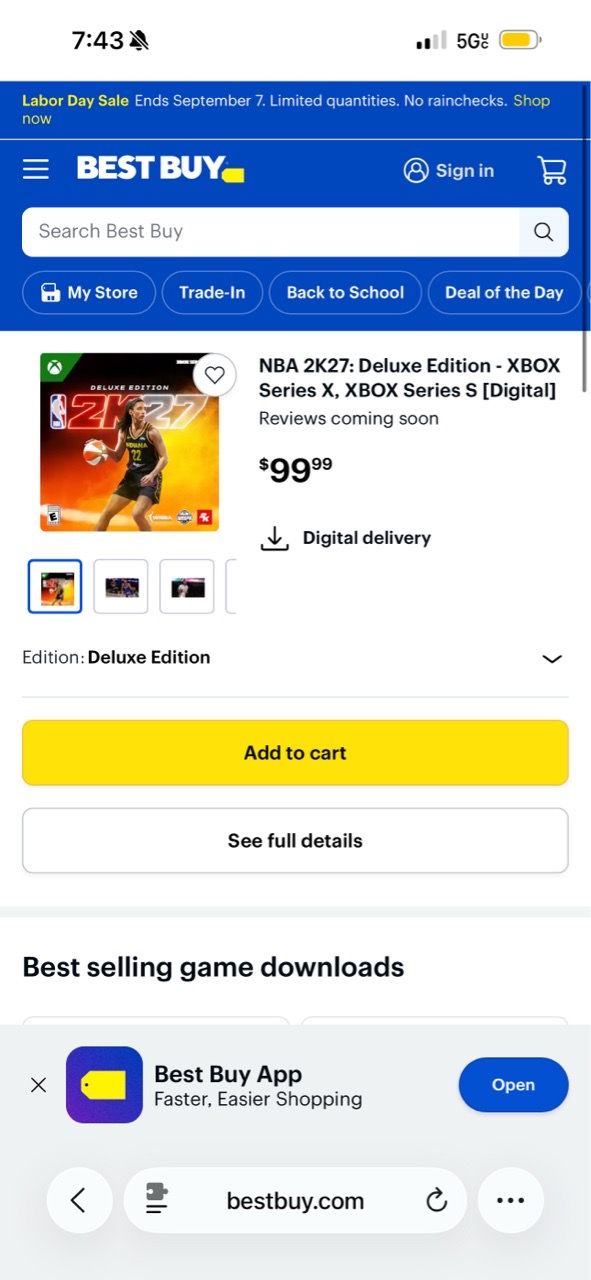Go back in the browser

coord(79,1200)
